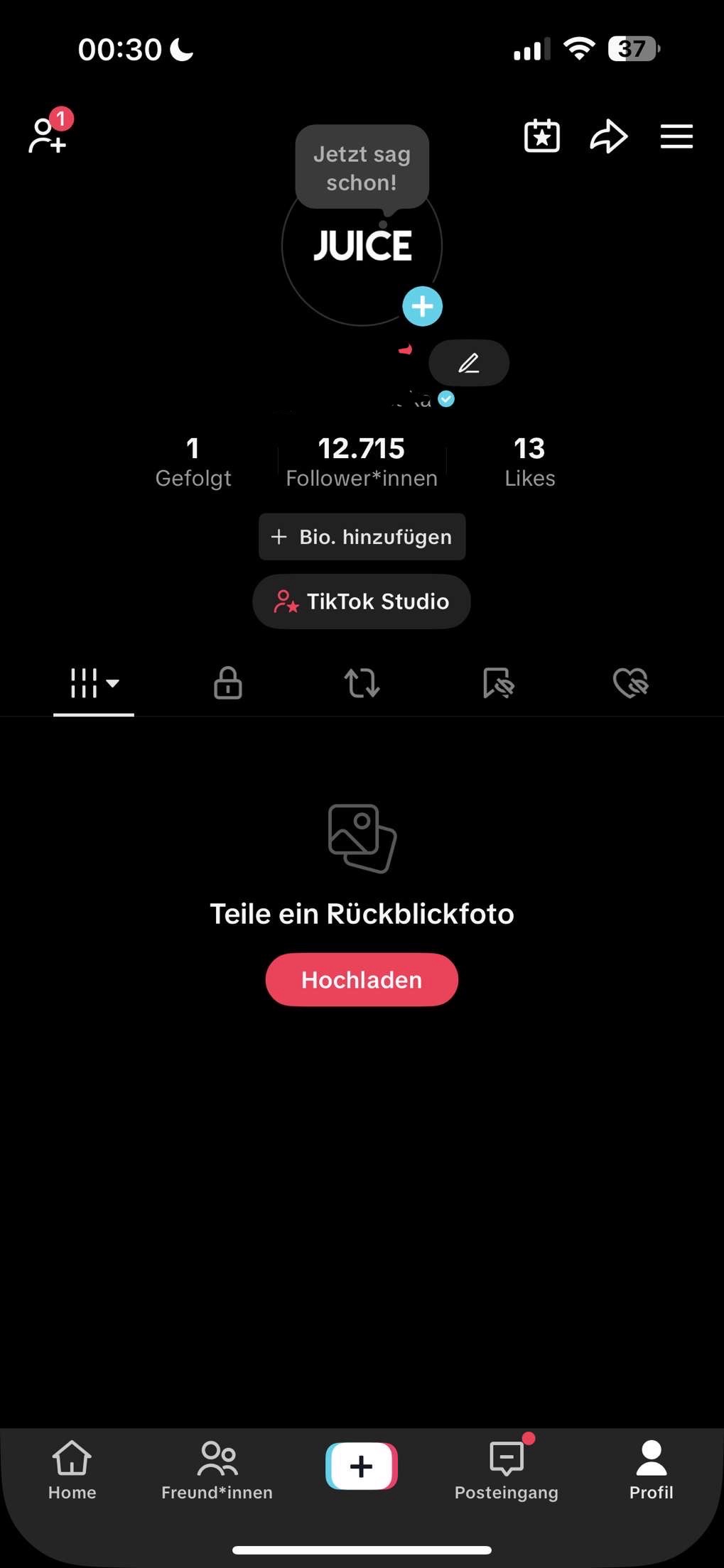Open Posteingang inbox

coord(507,1470)
